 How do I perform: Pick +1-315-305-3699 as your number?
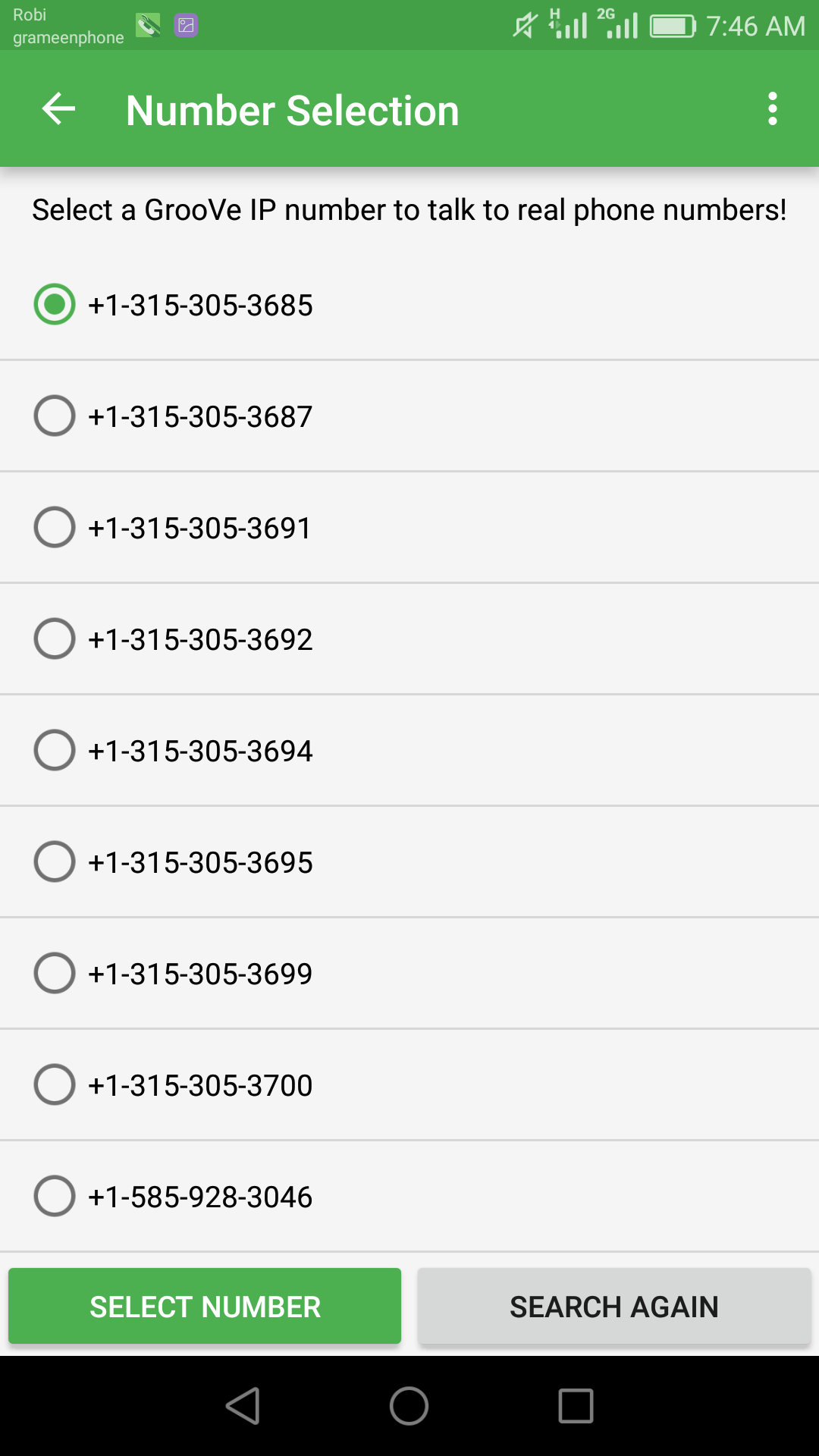click(55, 974)
